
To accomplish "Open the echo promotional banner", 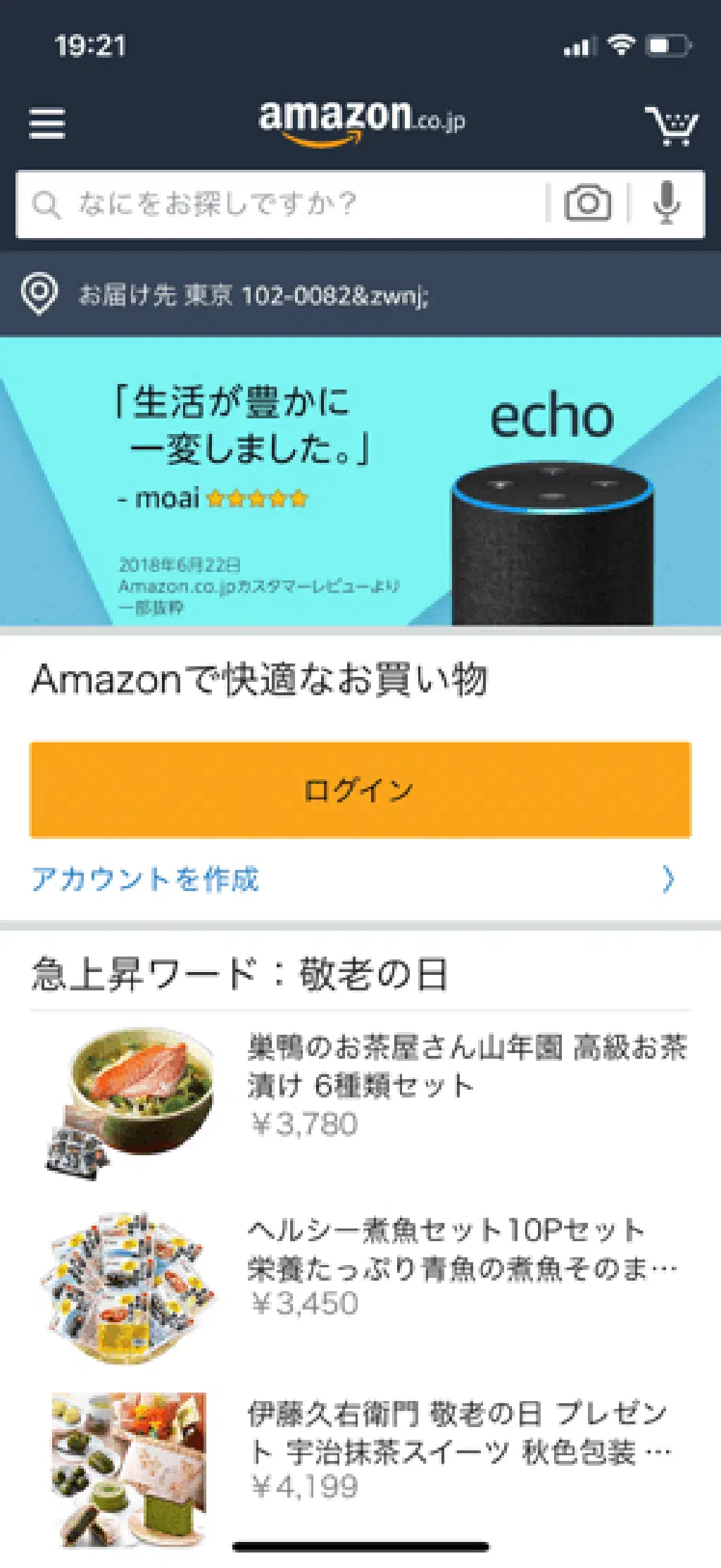I will pyautogui.click(x=360, y=482).
